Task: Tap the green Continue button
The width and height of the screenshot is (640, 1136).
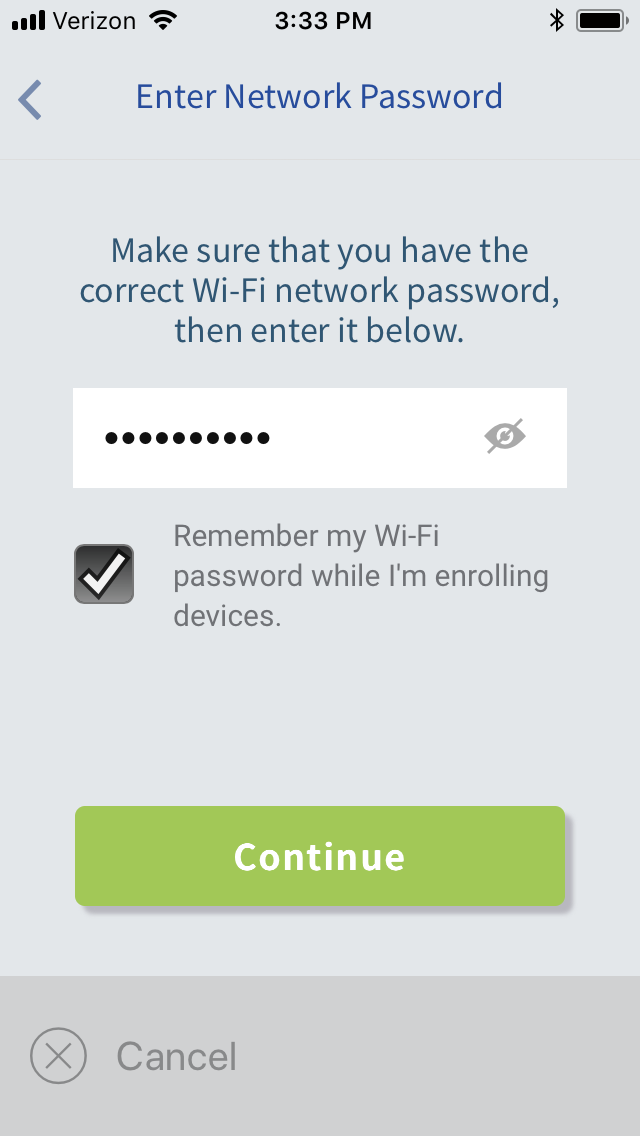Action: click(320, 856)
